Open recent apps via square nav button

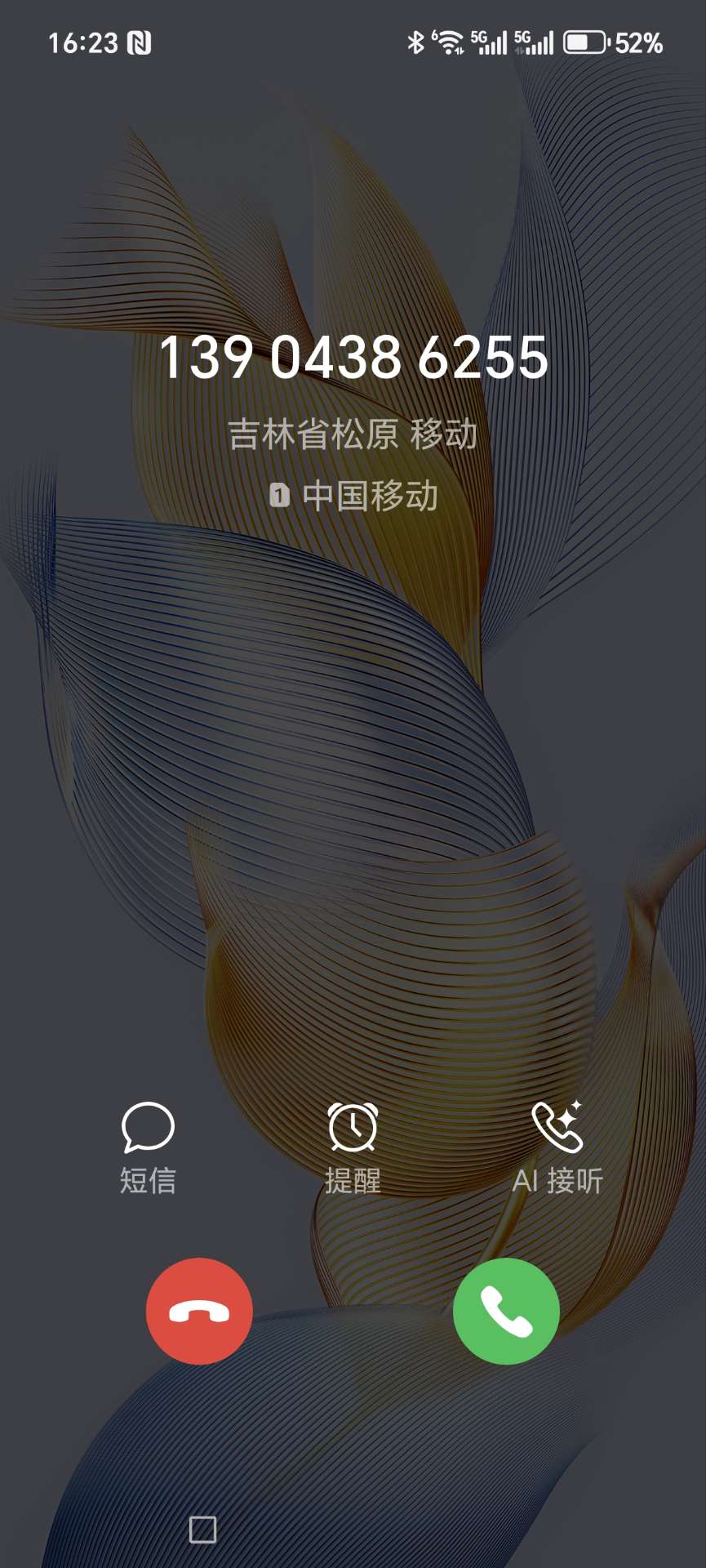pos(202,1529)
